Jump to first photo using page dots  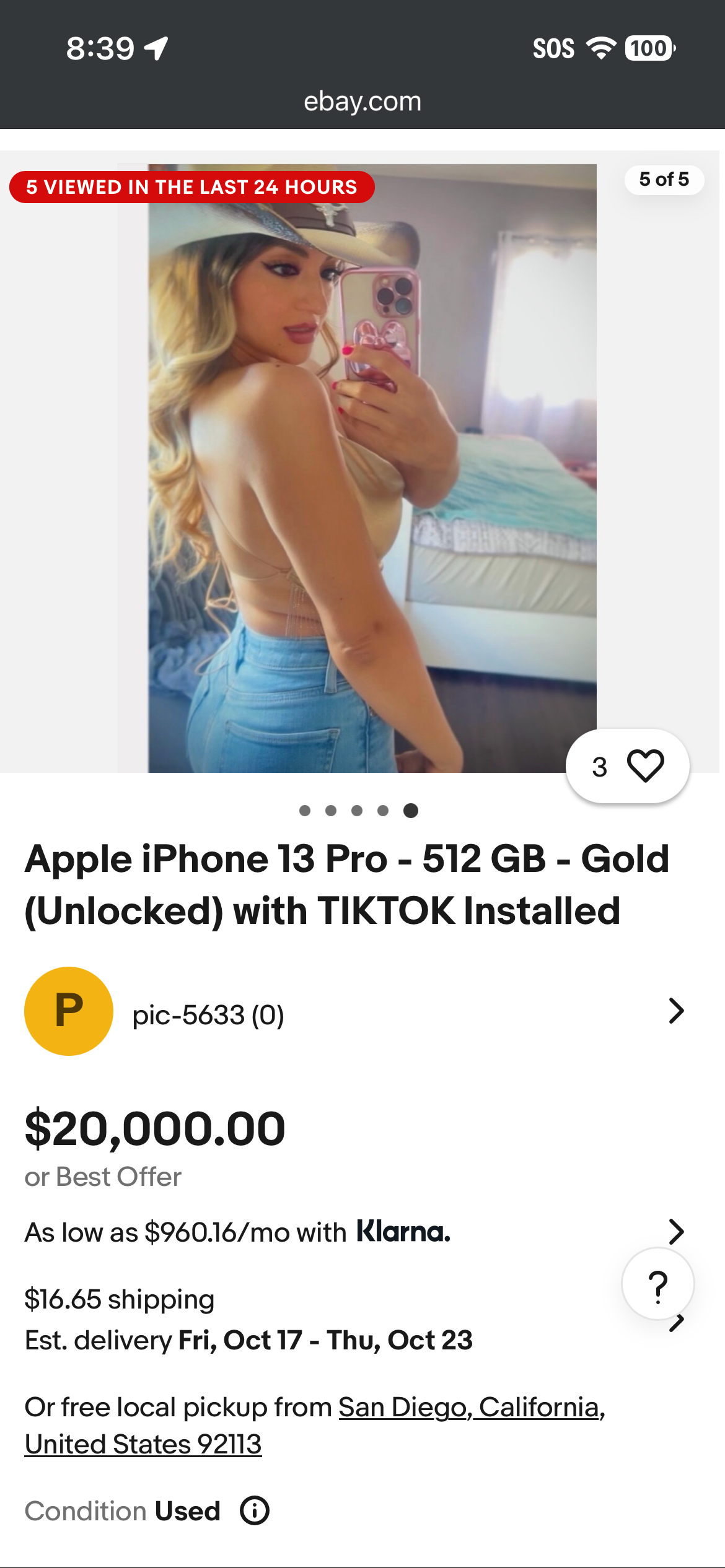click(x=304, y=811)
